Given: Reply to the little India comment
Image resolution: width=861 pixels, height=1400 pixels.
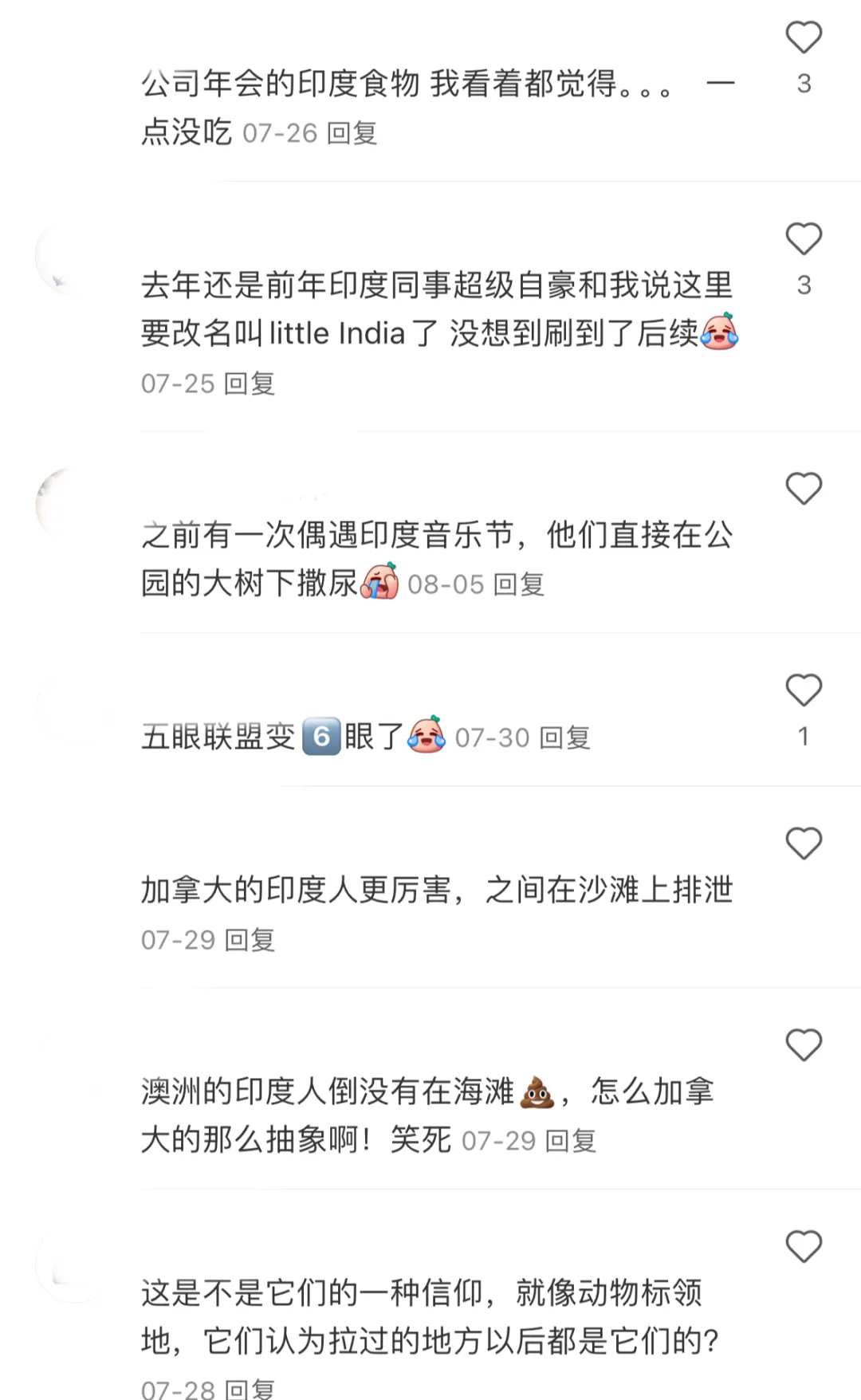Looking at the screenshot, I should [250, 383].
